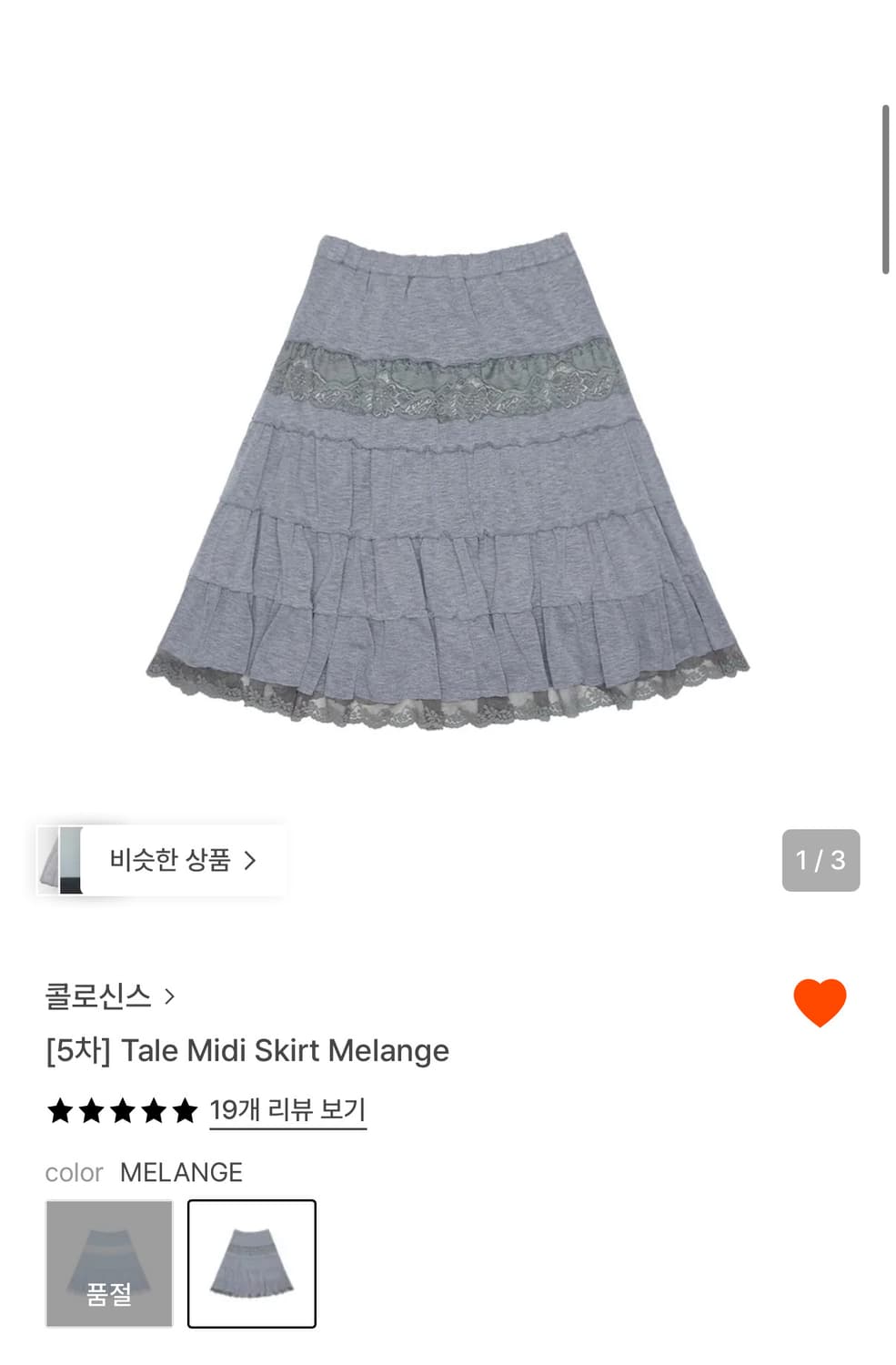
Task: Select the sold-out (품절) color swatch
Action: (109, 1263)
